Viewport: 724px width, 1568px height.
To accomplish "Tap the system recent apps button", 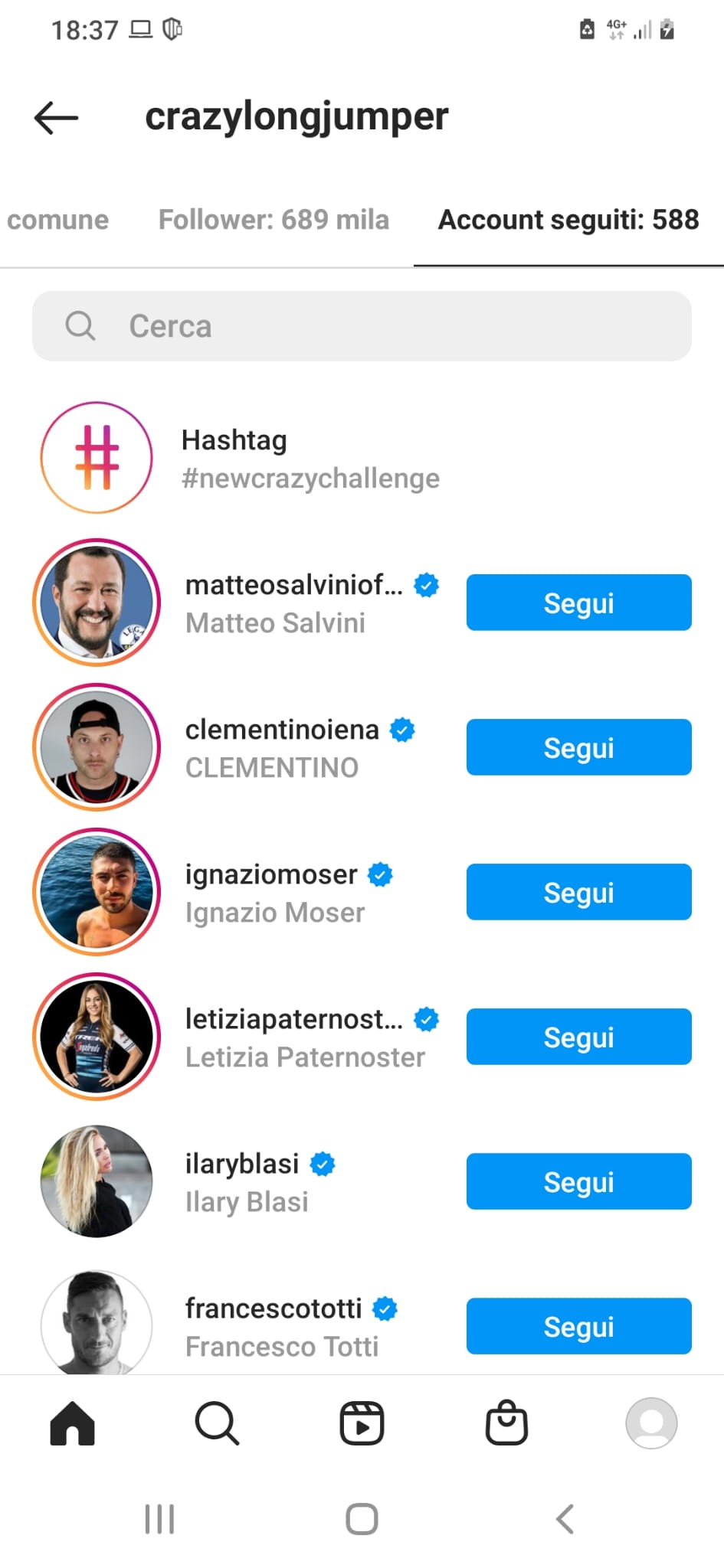I will click(x=160, y=1520).
